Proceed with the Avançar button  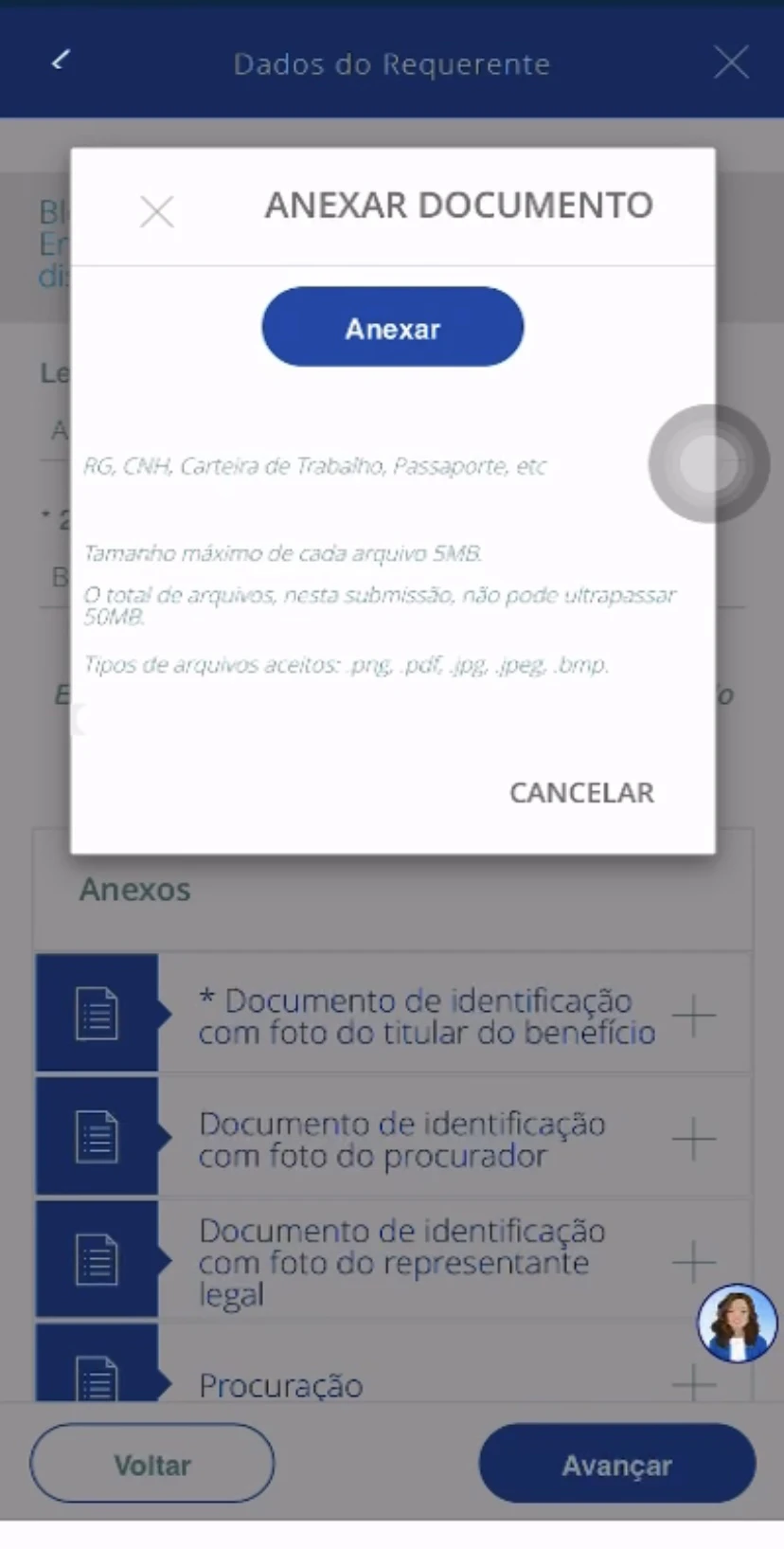616,1464
